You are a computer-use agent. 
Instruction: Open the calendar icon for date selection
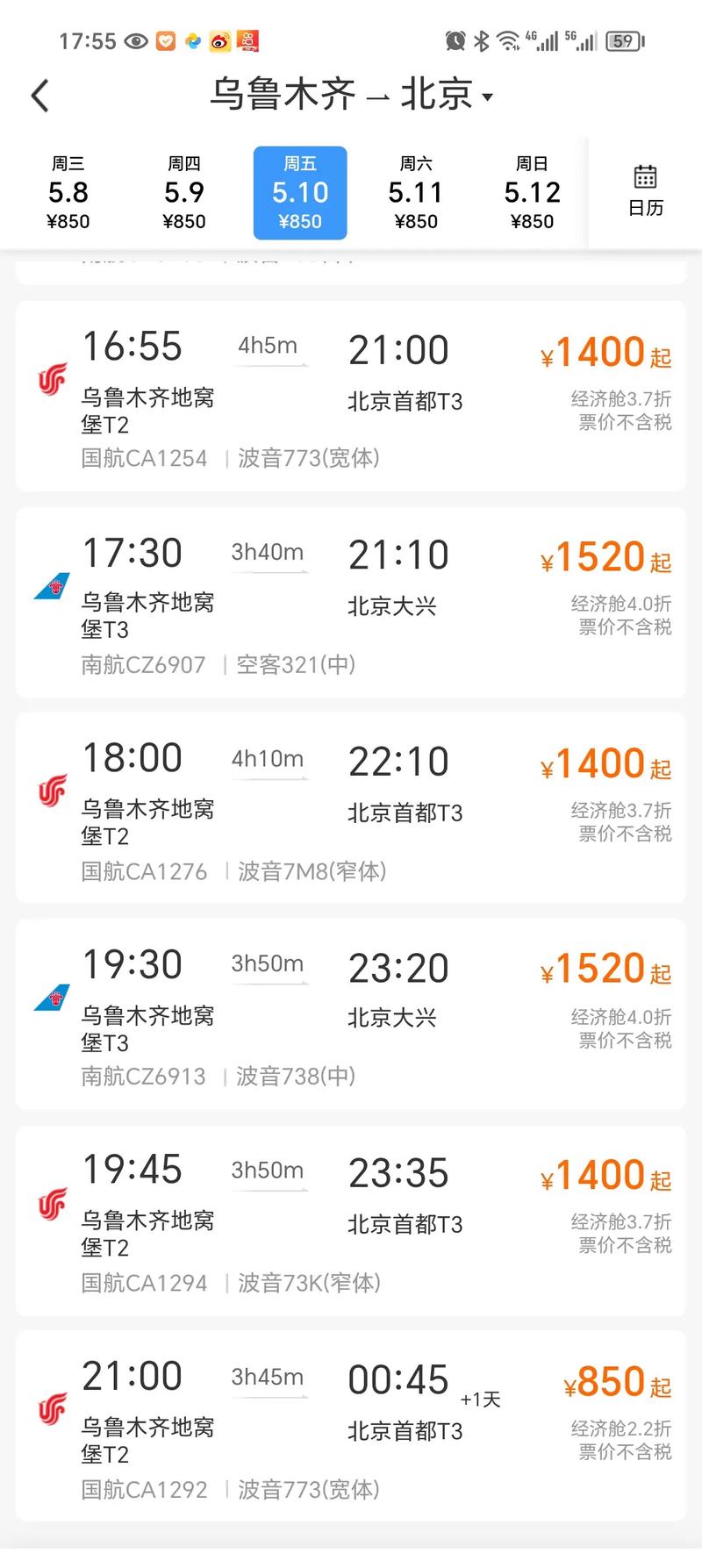coord(646,176)
